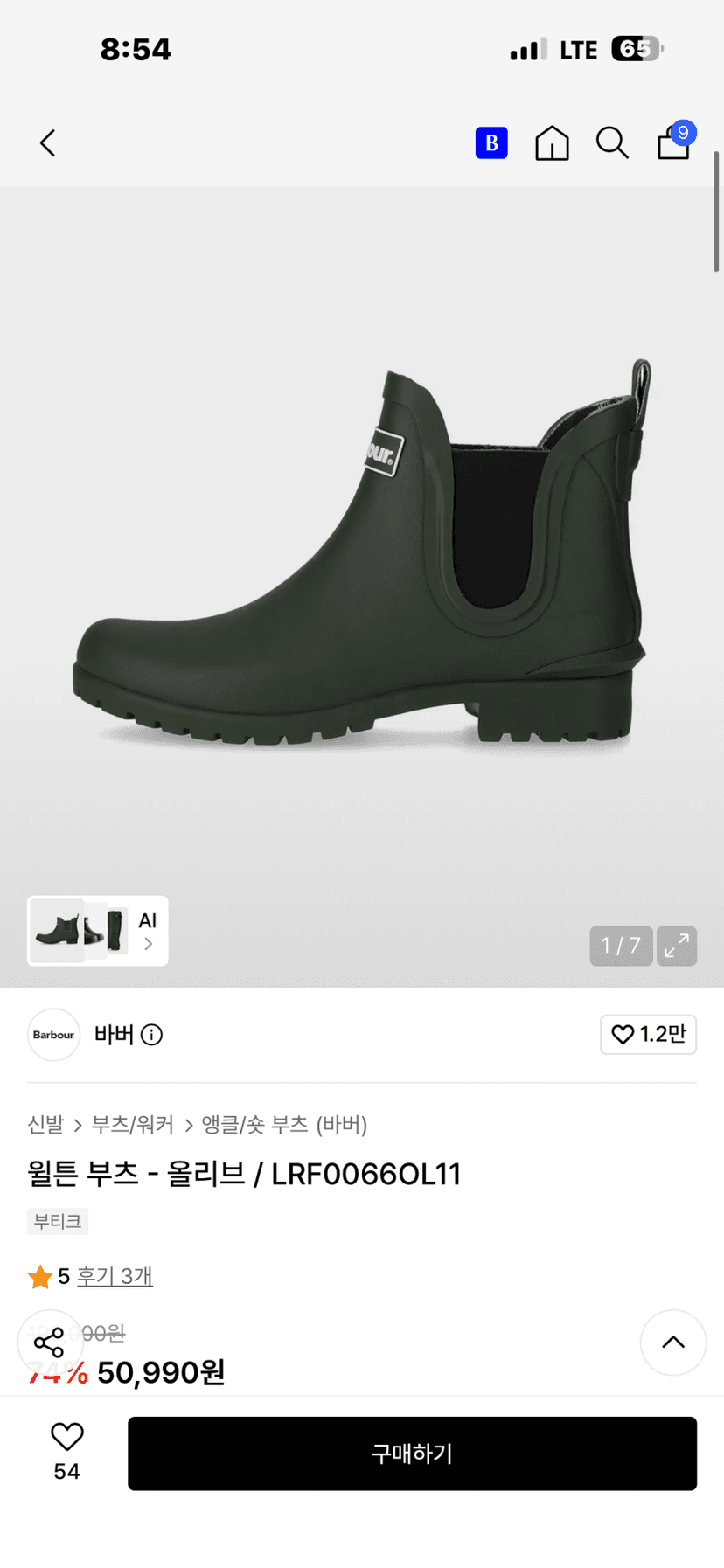Viewport: 724px width, 1568px height.
Task: Share this product
Action: tap(50, 1343)
